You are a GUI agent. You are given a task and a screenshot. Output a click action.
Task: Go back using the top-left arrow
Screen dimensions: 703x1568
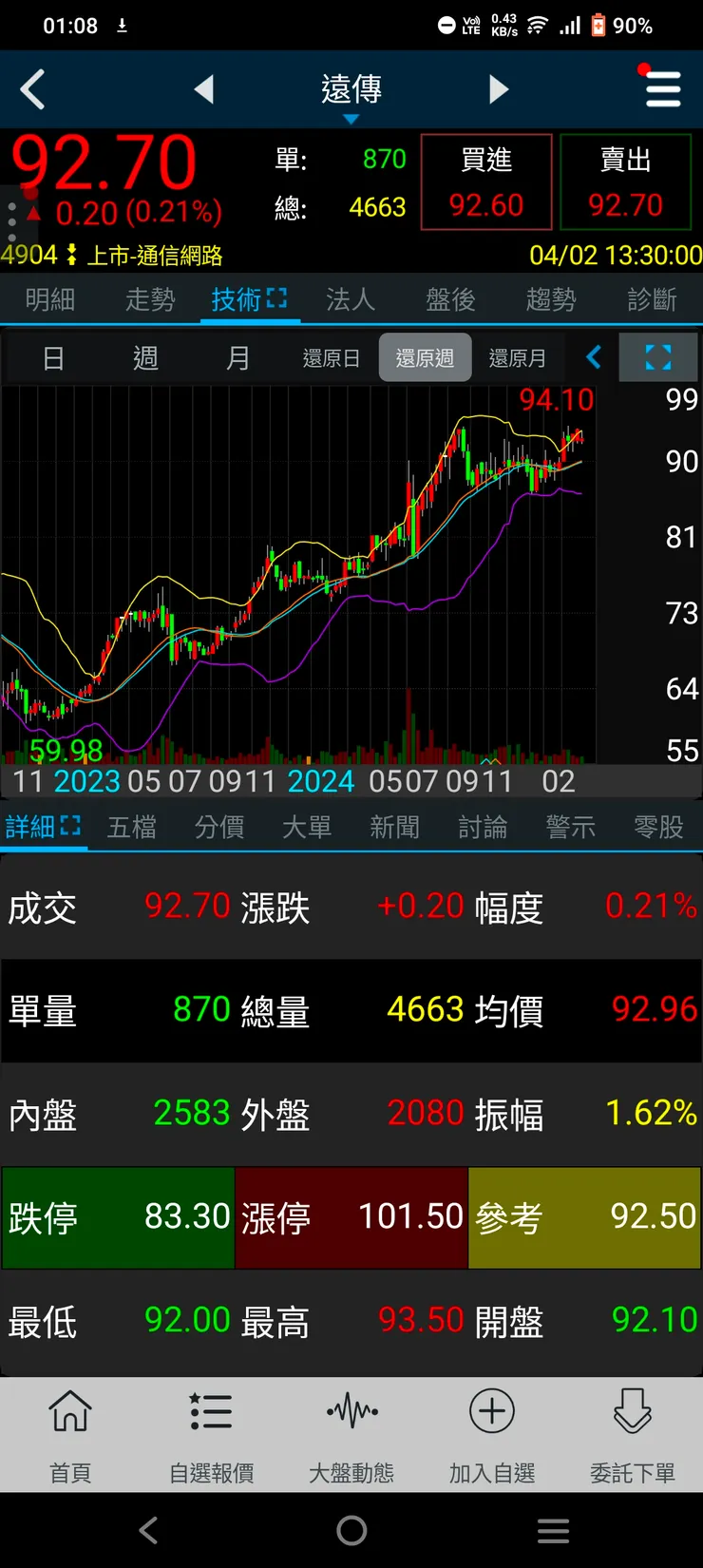pyautogui.click(x=33, y=88)
